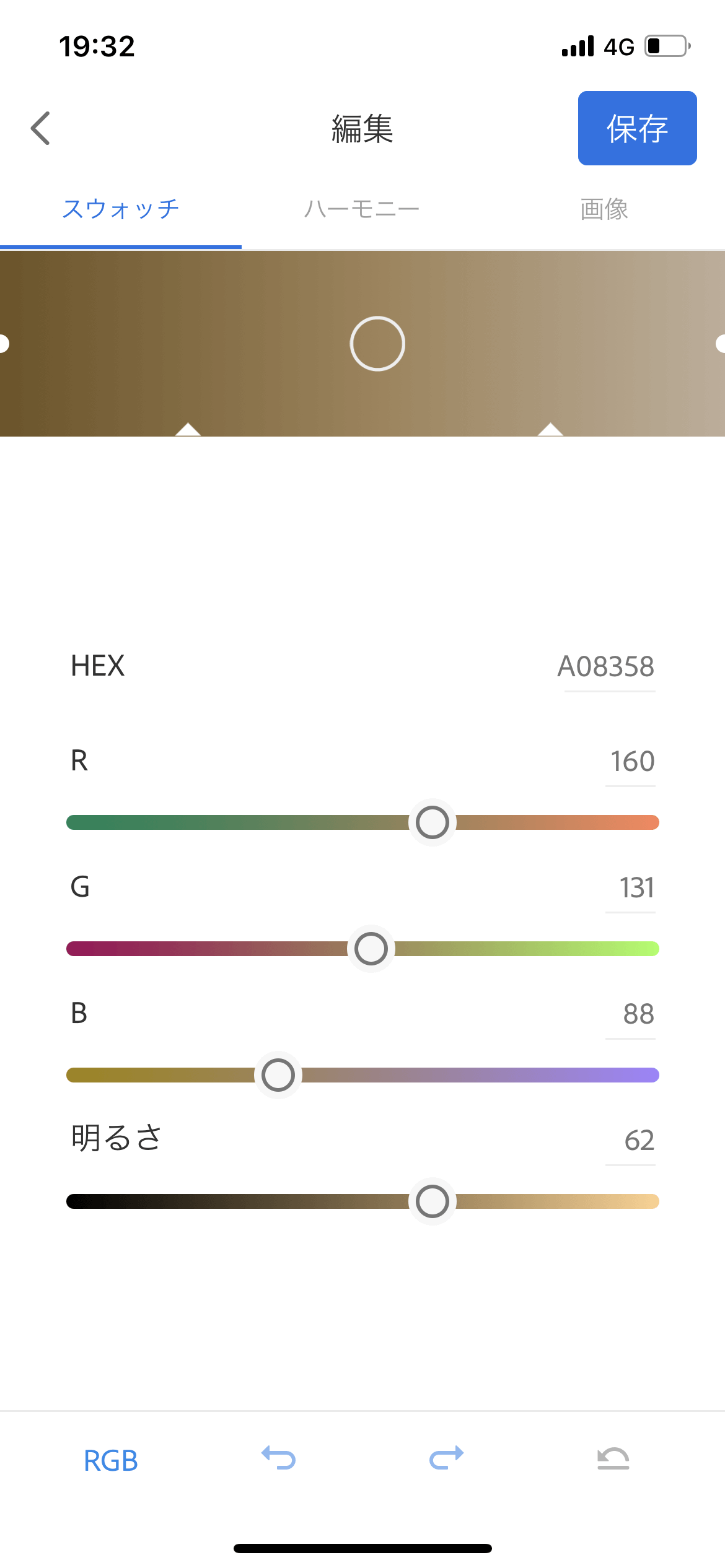Switch to the 画像 tab
Image resolution: width=725 pixels, height=1568 pixels.
pyautogui.click(x=604, y=209)
